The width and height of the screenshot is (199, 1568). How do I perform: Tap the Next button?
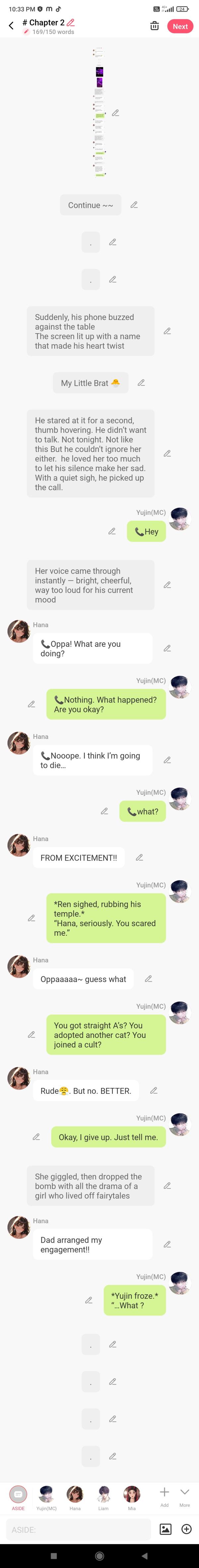pos(180,26)
